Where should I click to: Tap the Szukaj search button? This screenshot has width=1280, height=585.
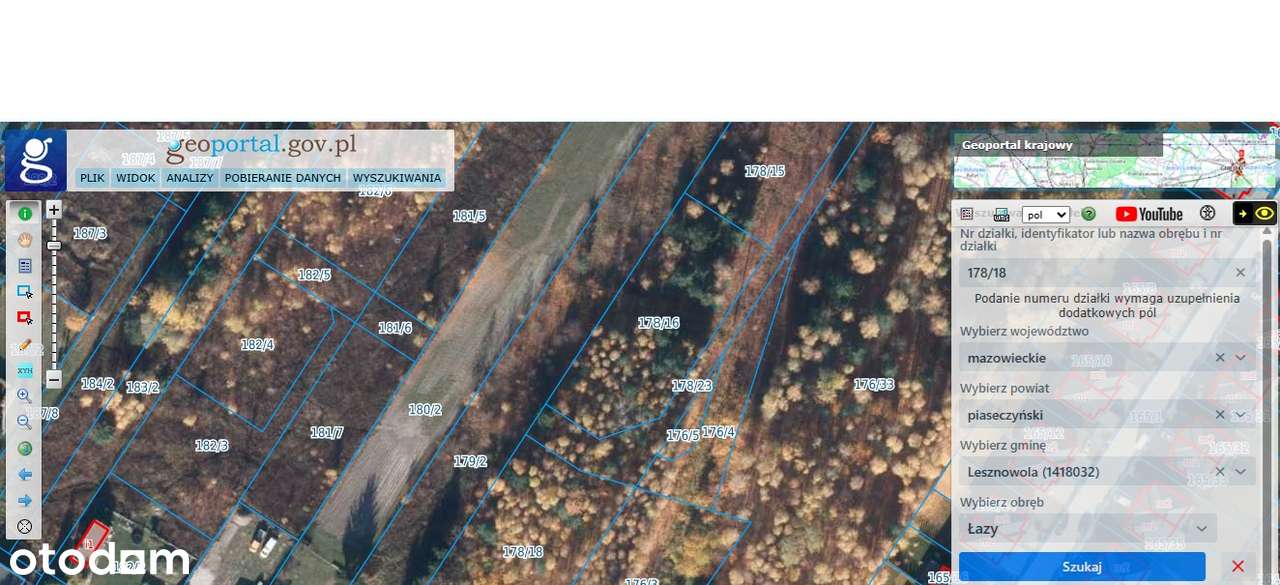pyautogui.click(x=1082, y=567)
